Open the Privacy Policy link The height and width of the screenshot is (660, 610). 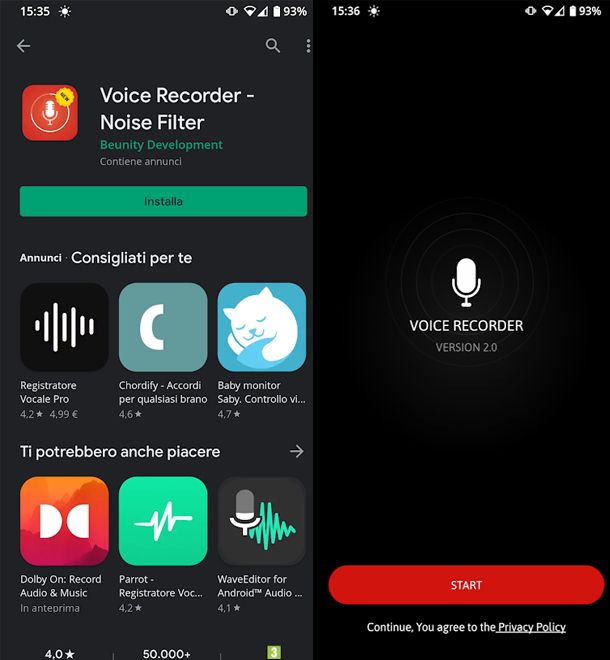coord(532,627)
